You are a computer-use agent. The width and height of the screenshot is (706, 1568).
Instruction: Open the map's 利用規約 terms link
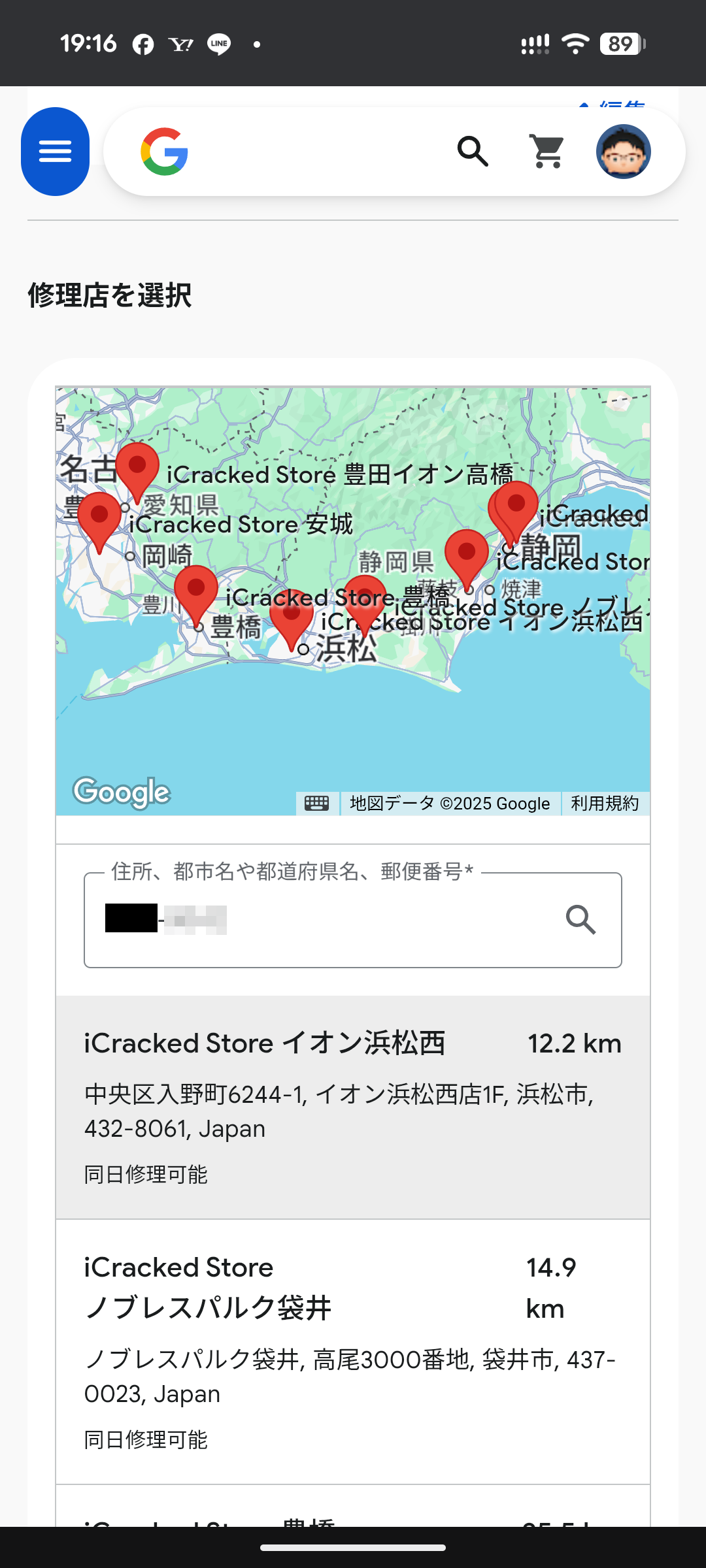click(x=605, y=803)
